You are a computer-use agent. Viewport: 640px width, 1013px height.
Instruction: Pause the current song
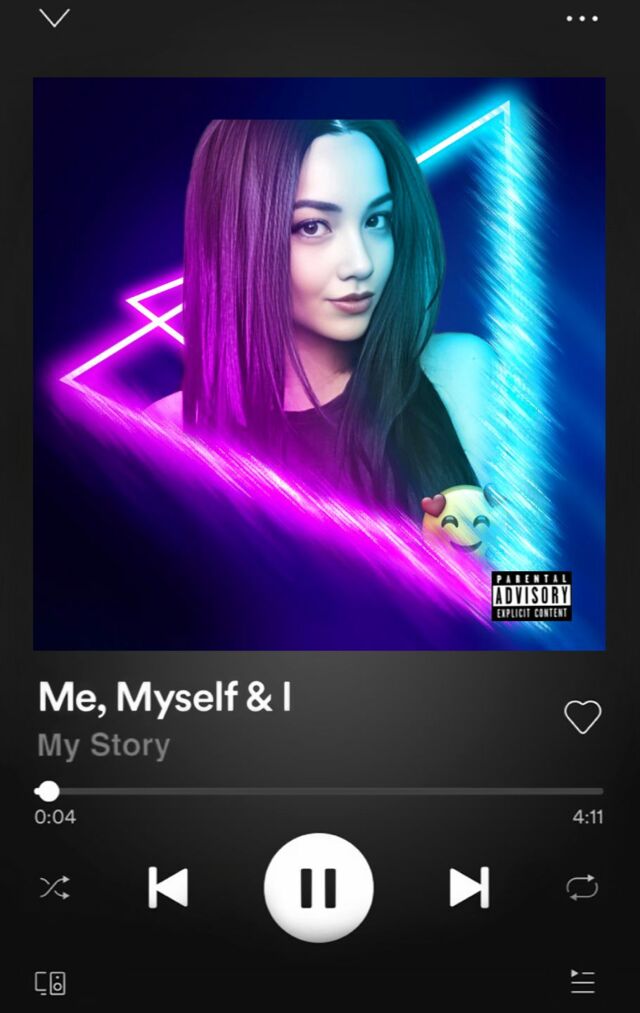[318, 887]
